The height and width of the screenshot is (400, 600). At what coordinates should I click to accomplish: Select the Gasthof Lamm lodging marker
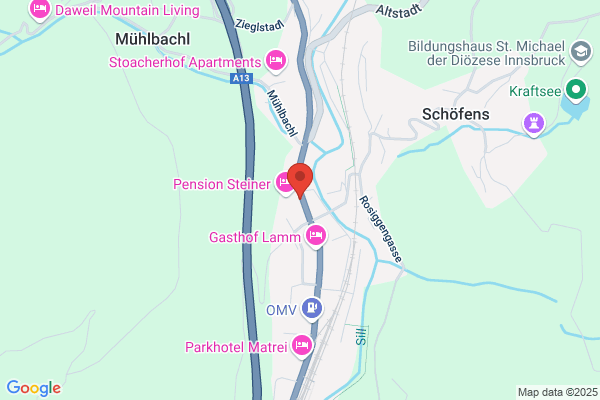316,236
